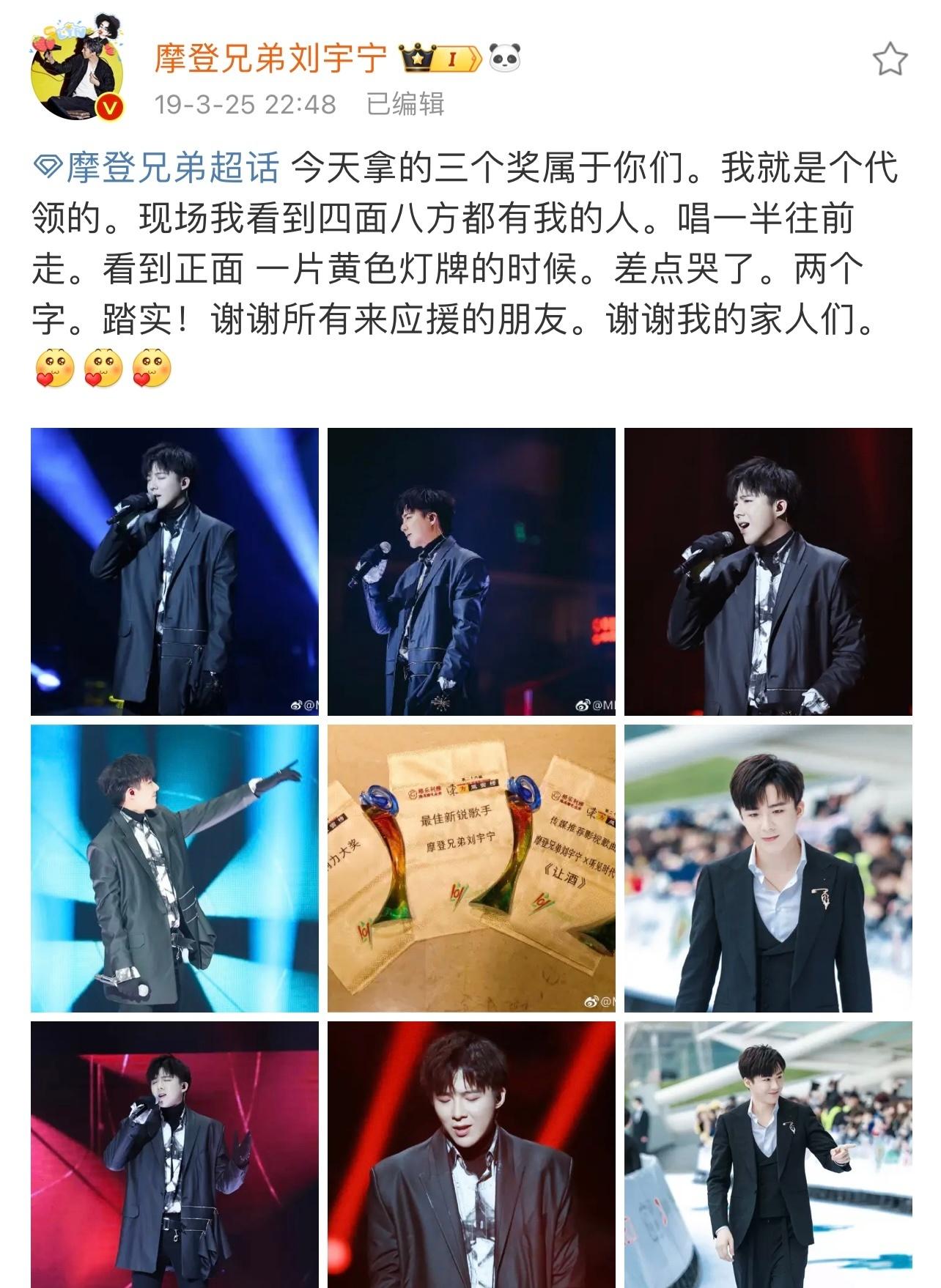Open the last photo, walking and pointing

point(767,1154)
